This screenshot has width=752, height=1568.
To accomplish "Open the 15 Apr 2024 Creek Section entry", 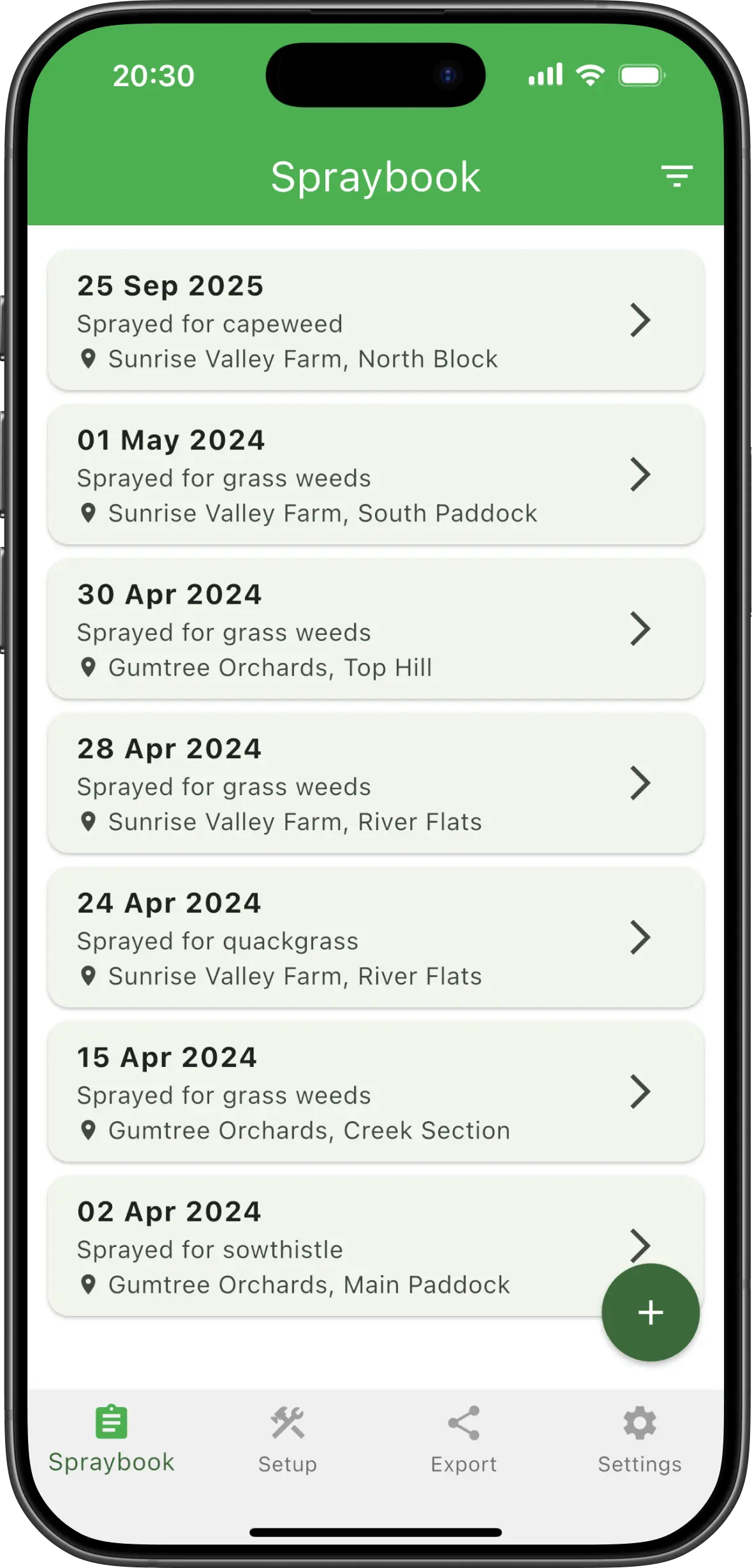I will pos(375,1093).
